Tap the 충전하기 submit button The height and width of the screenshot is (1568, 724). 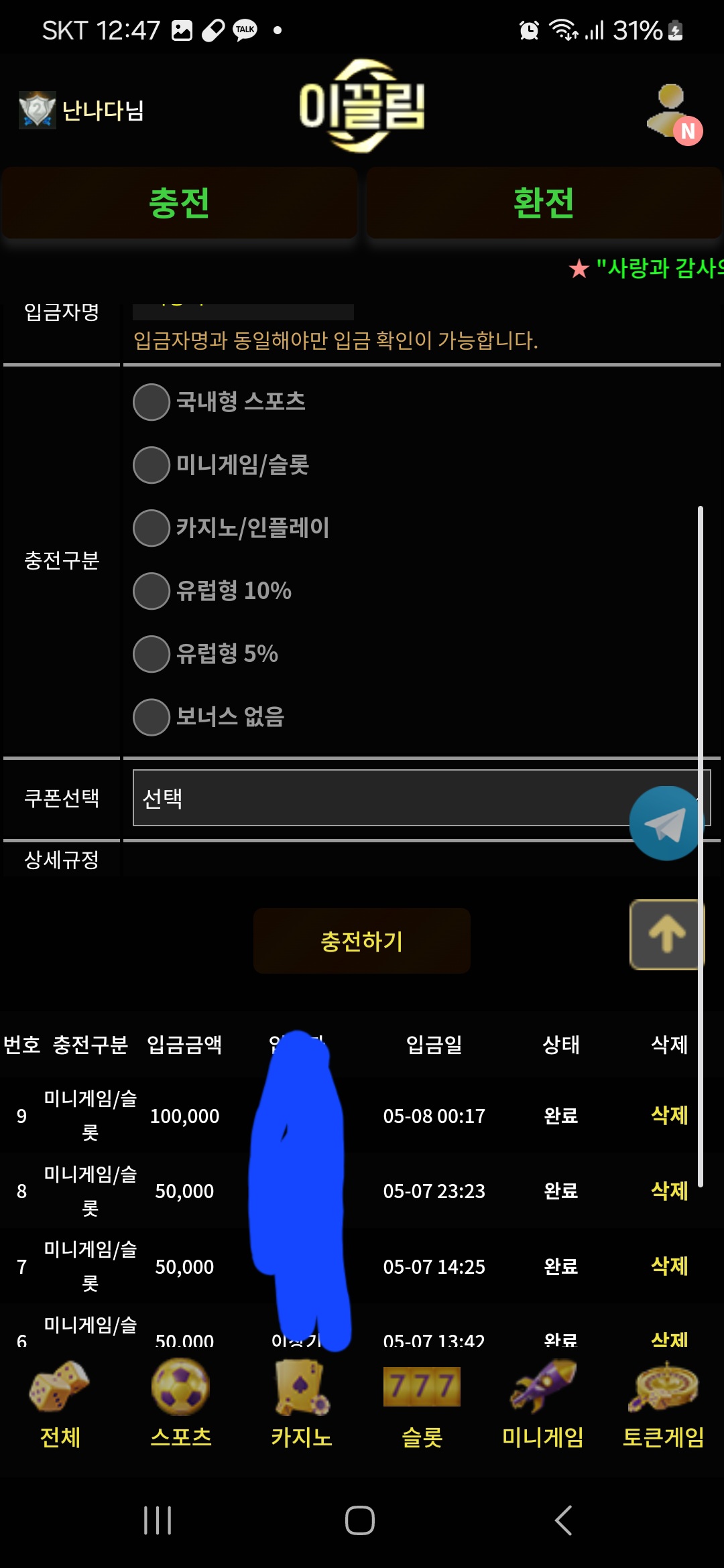tap(362, 941)
